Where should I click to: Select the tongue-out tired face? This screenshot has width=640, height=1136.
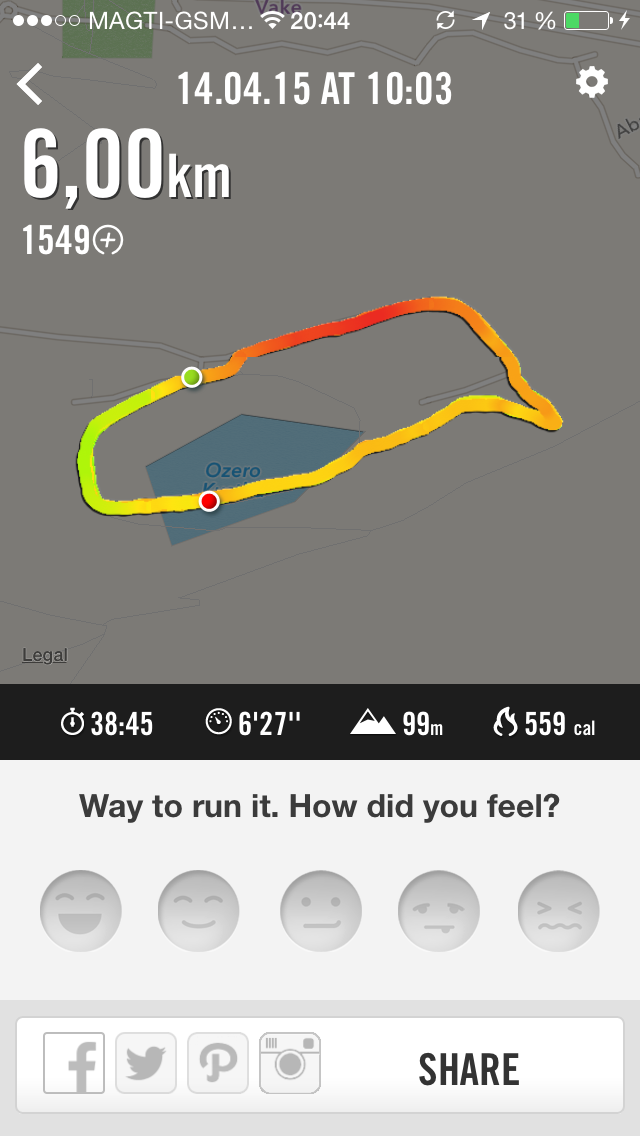[x=439, y=911]
